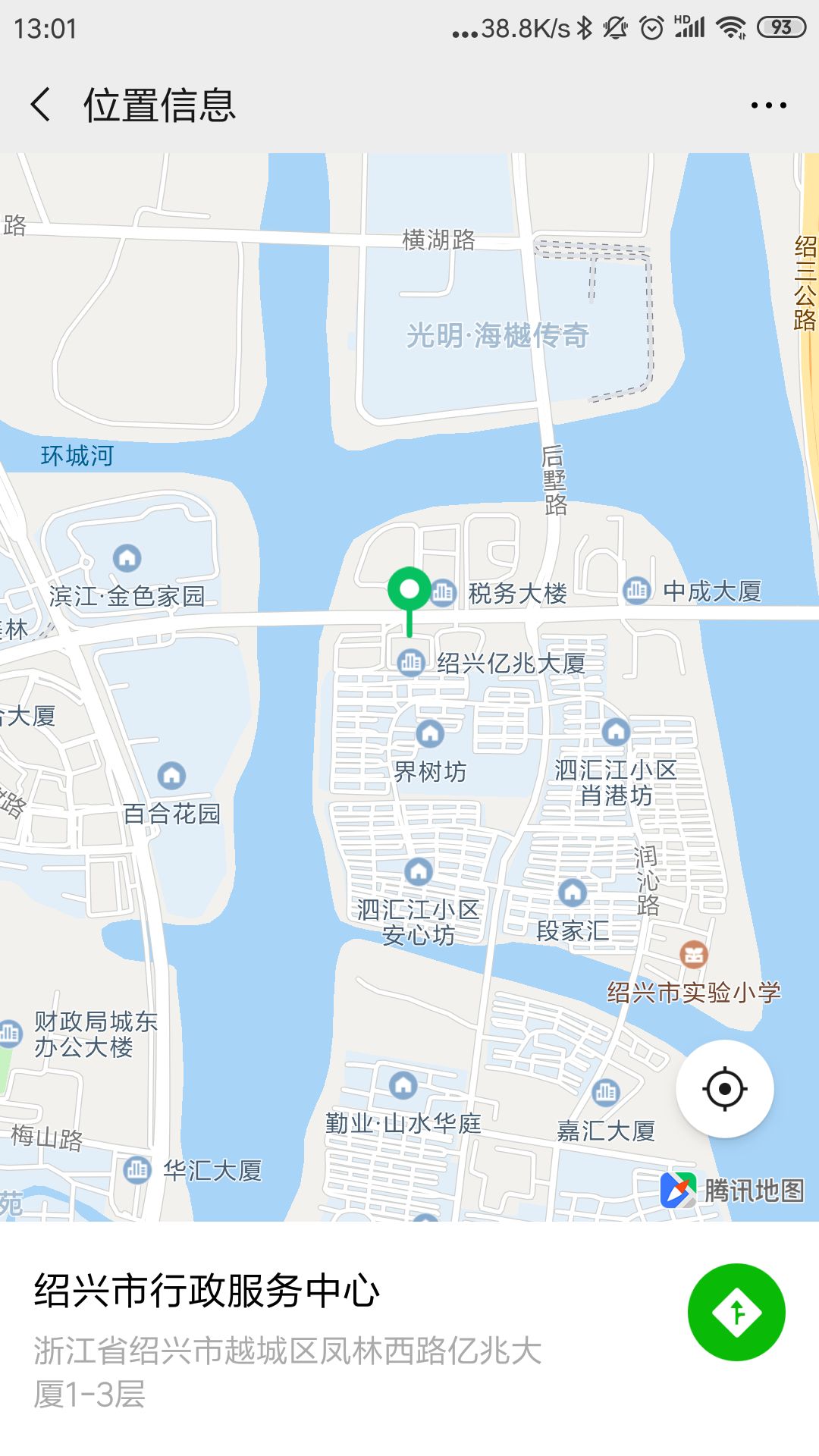Open the three-dot overflow menu

[x=768, y=105]
